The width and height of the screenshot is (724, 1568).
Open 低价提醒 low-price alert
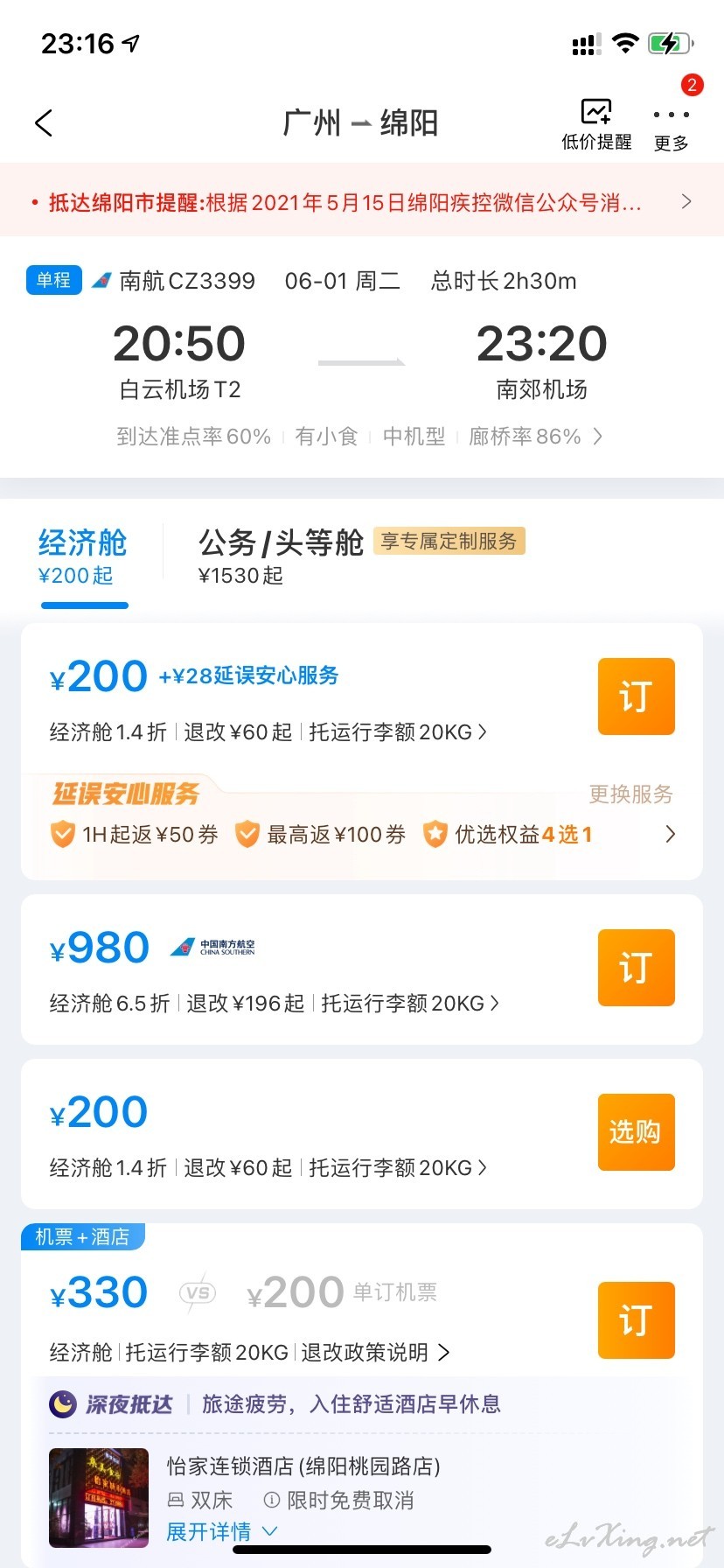[596, 124]
